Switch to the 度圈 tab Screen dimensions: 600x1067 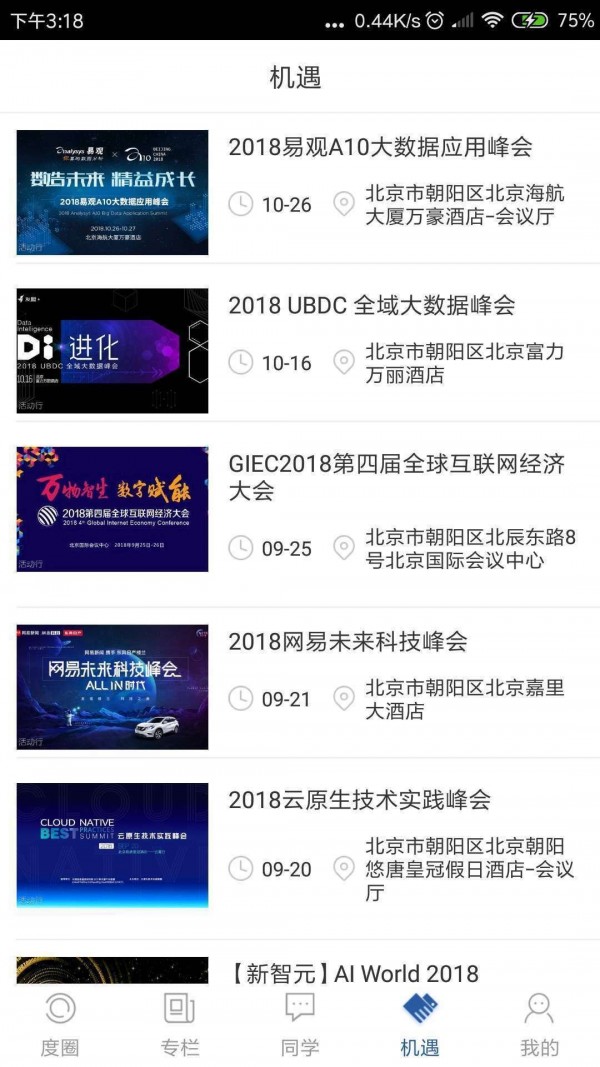[x=60, y=1024]
